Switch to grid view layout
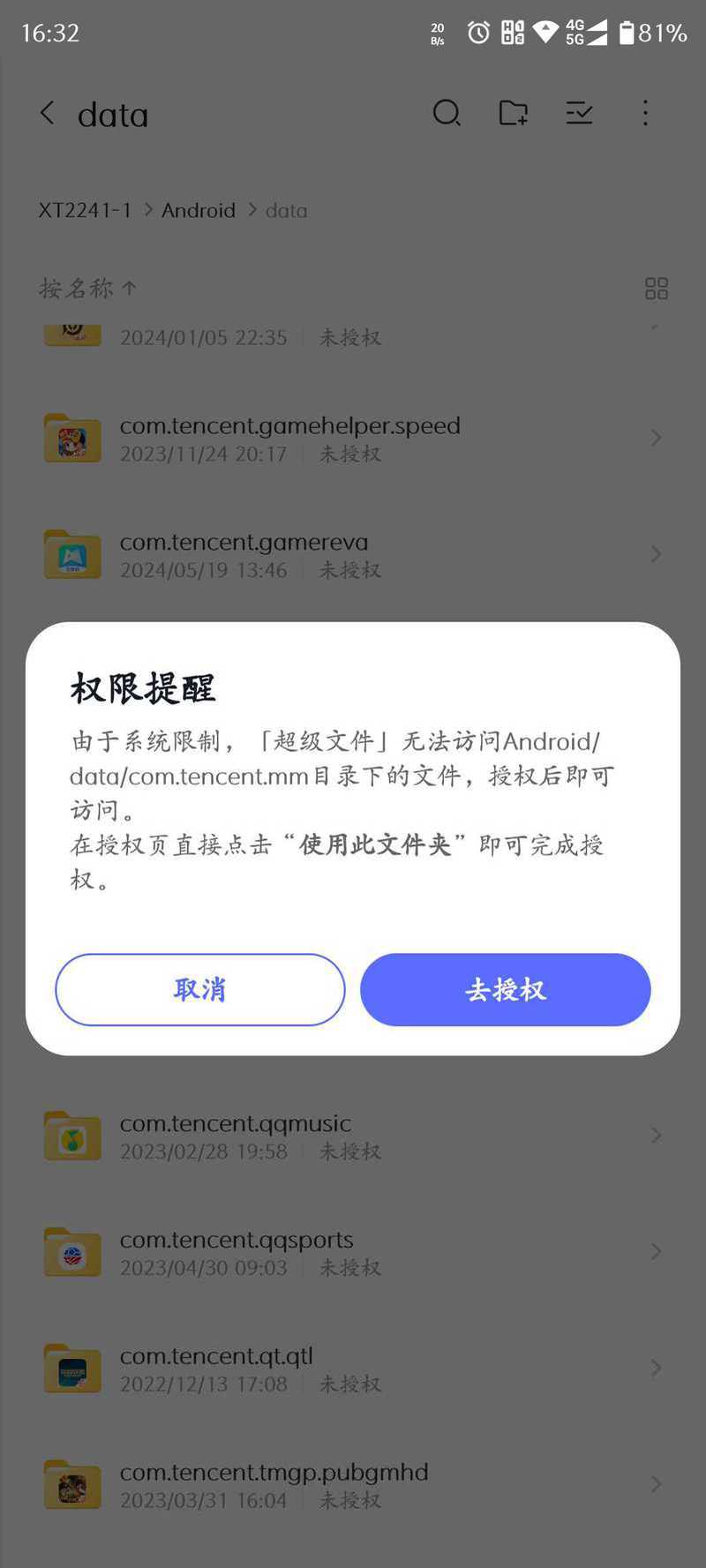The height and width of the screenshot is (1568, 706). coord(656,289)
